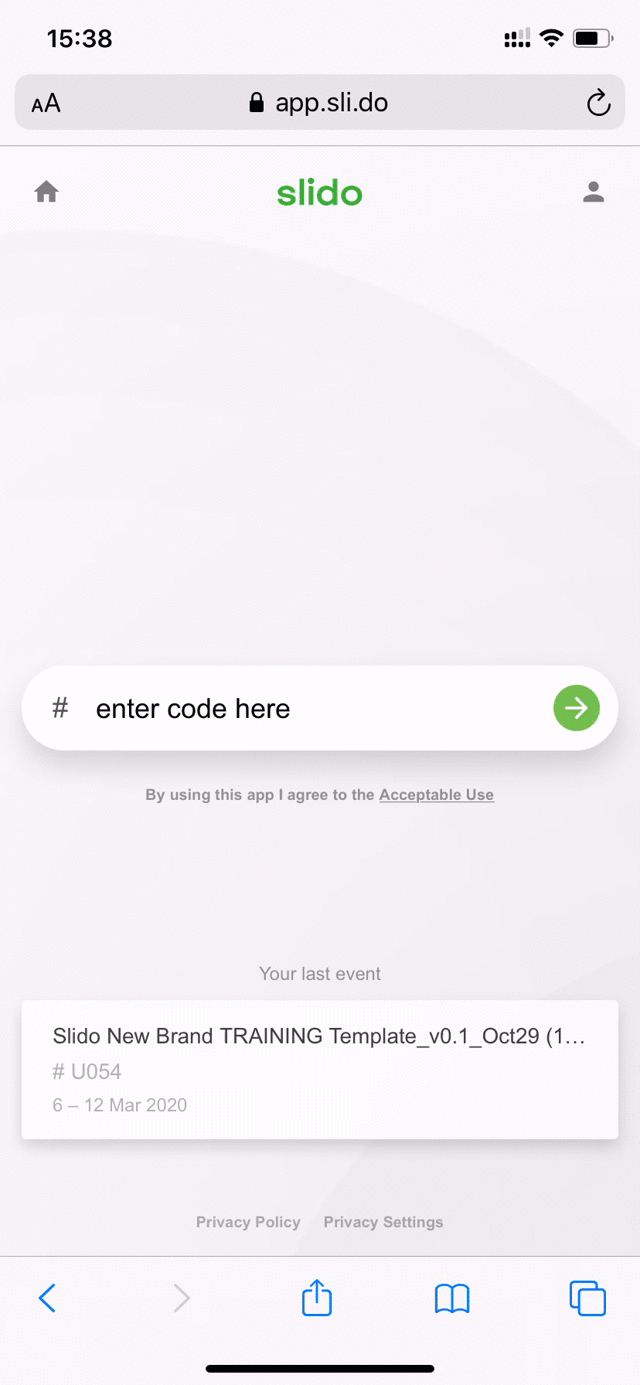This screenshot has height=1385, width=640.
Task: Open the AA reader options
Action: tap(46, 103)
